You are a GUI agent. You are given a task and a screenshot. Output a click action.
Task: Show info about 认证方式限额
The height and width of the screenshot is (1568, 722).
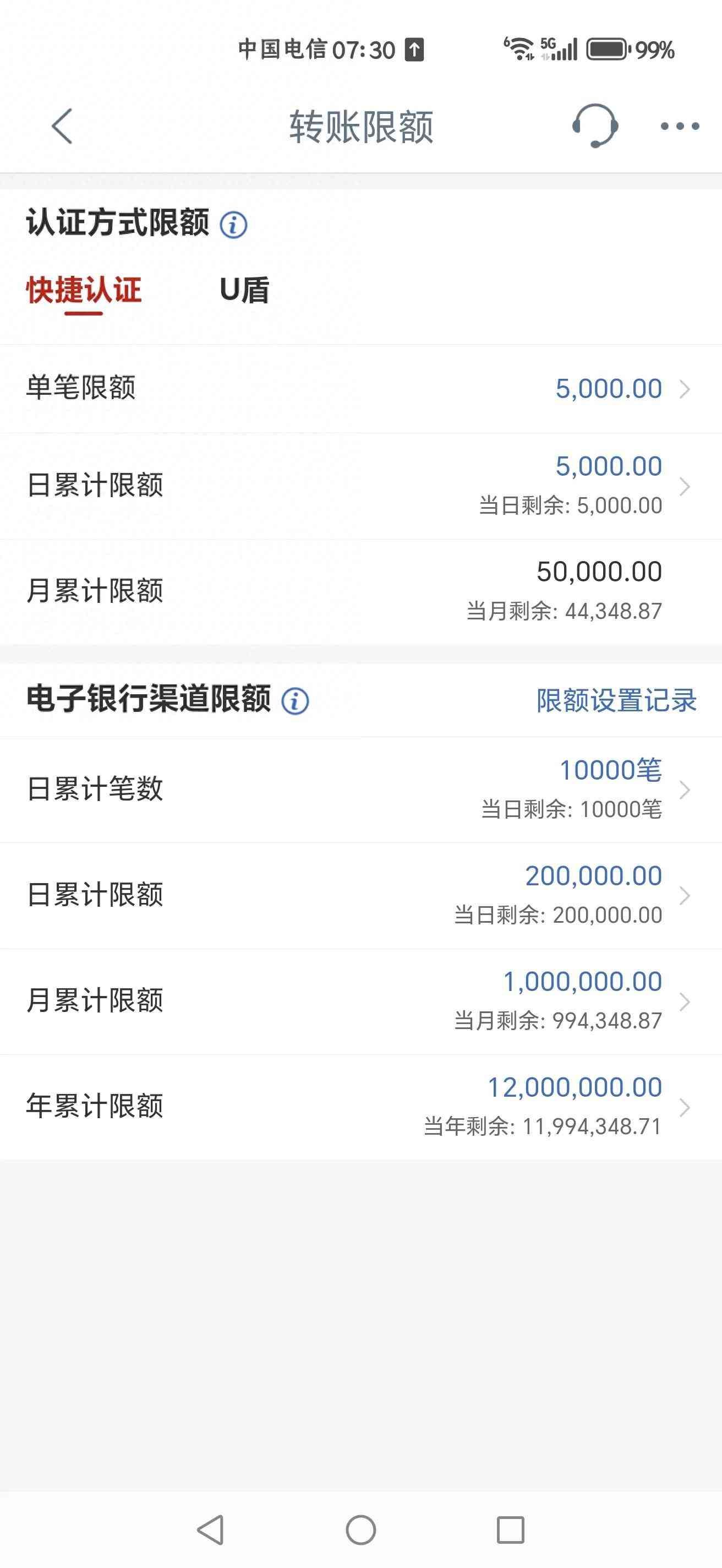tap(233, 225)
